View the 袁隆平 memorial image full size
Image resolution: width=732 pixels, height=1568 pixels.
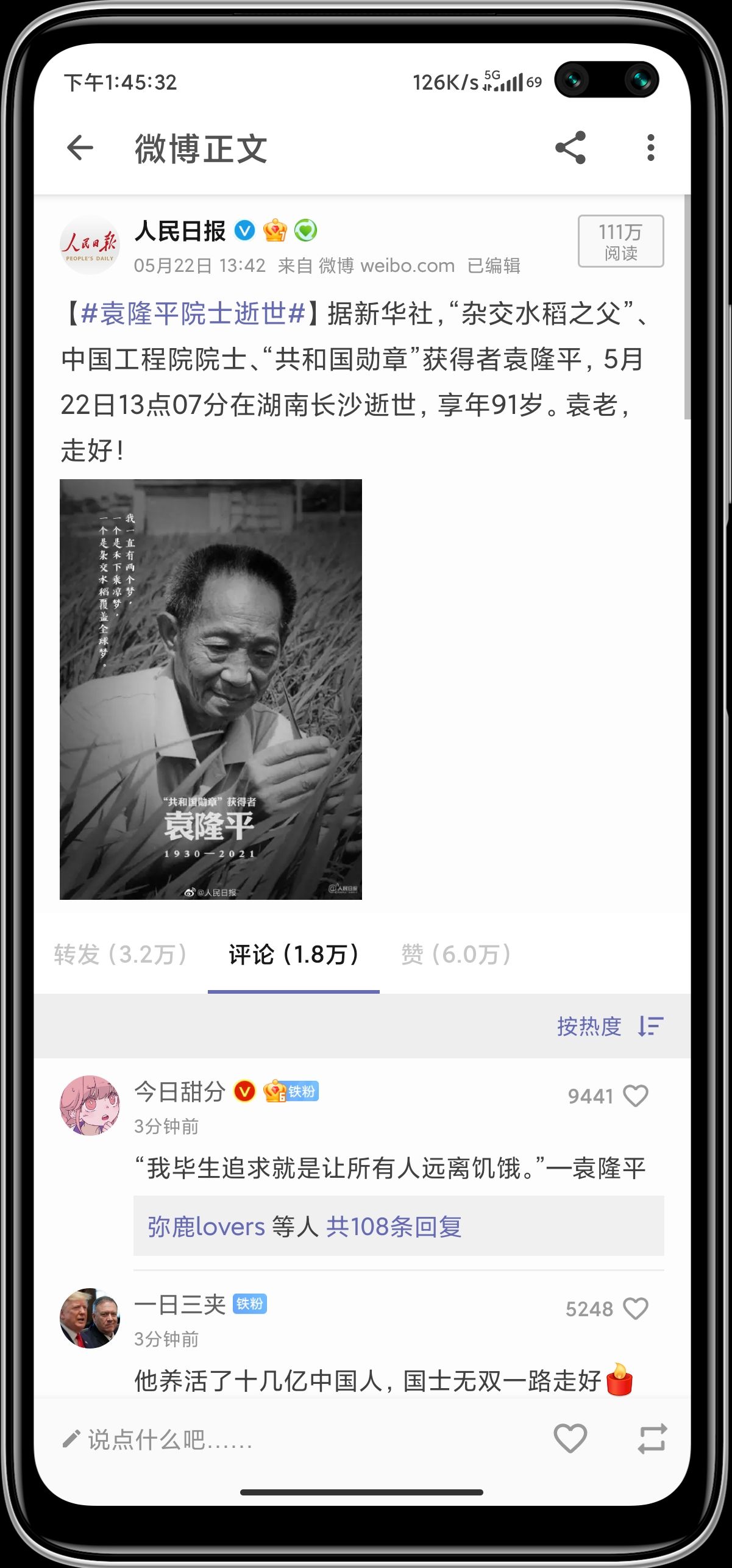(210, 689)
